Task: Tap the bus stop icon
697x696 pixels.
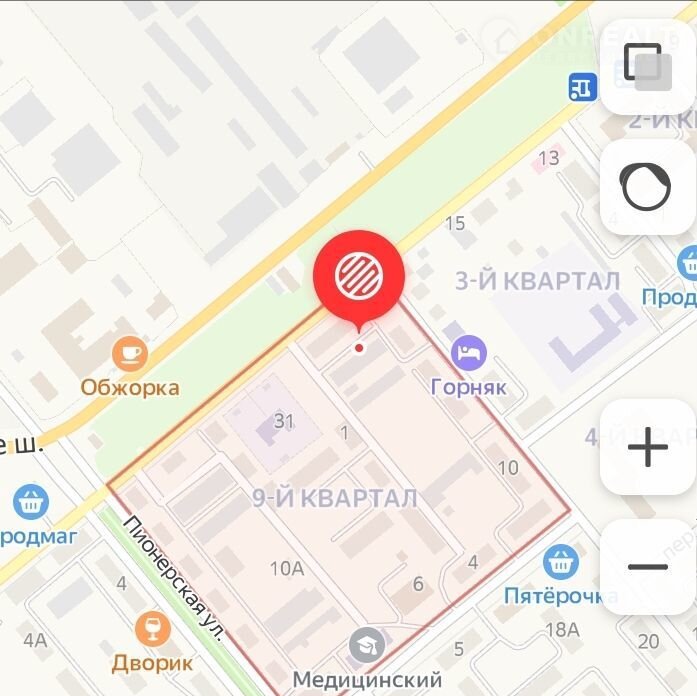Action: pos(580,87)
